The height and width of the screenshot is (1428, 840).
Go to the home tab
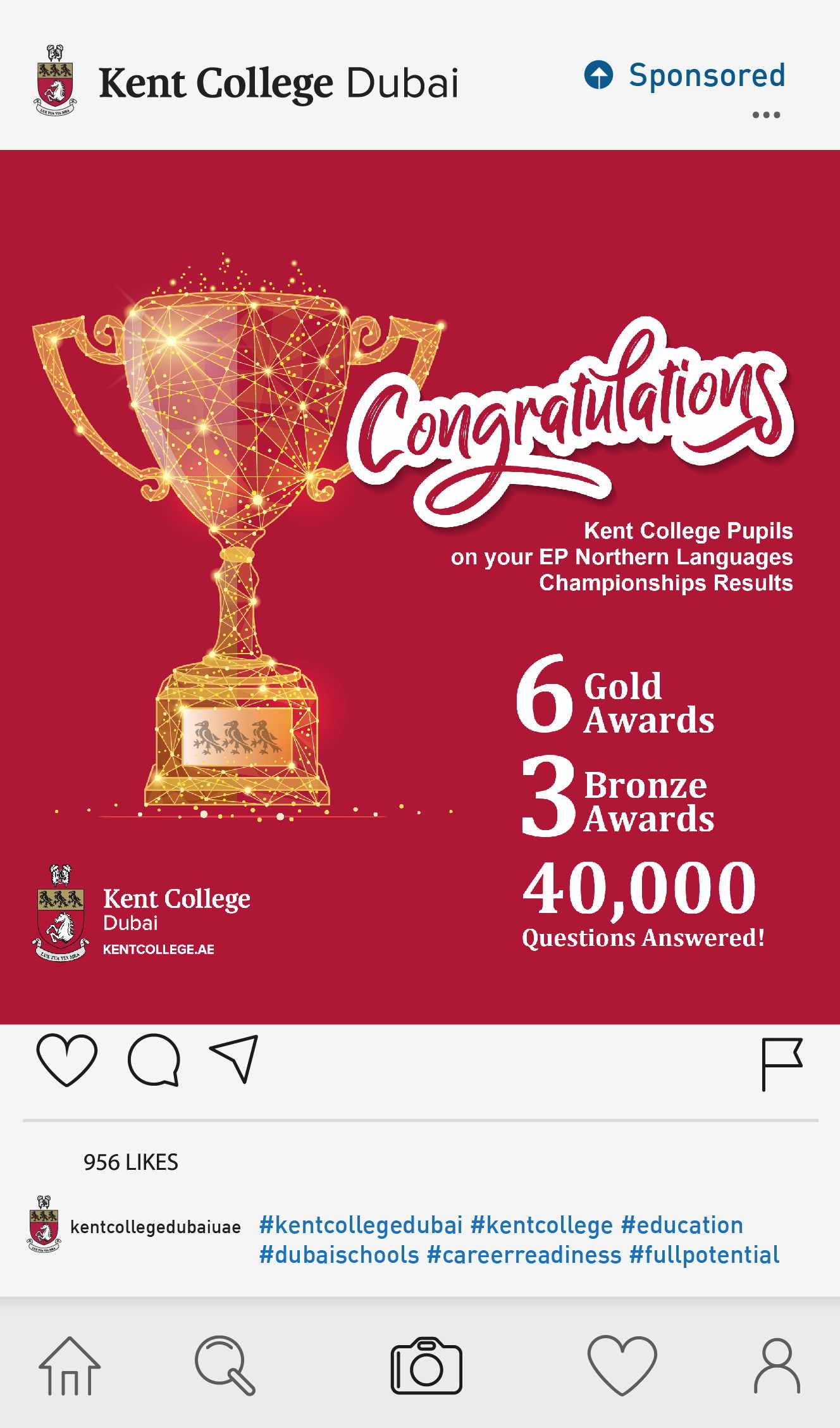tap(70, 1367)
